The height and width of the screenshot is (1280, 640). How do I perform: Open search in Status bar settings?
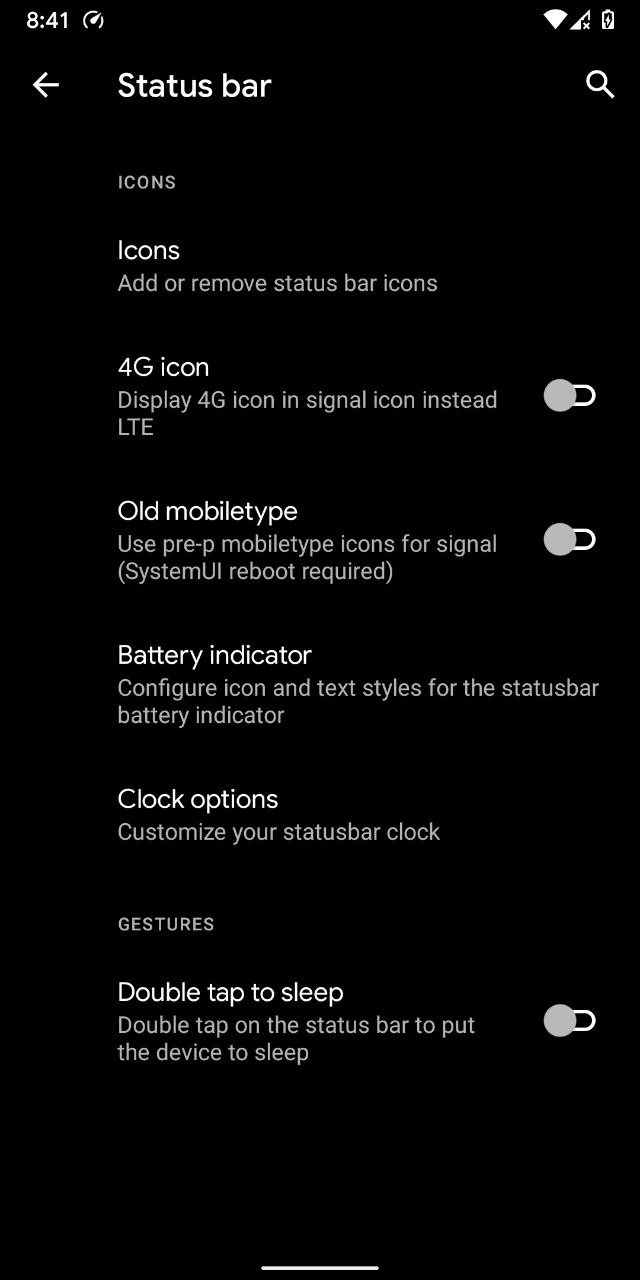coord(599,86)
